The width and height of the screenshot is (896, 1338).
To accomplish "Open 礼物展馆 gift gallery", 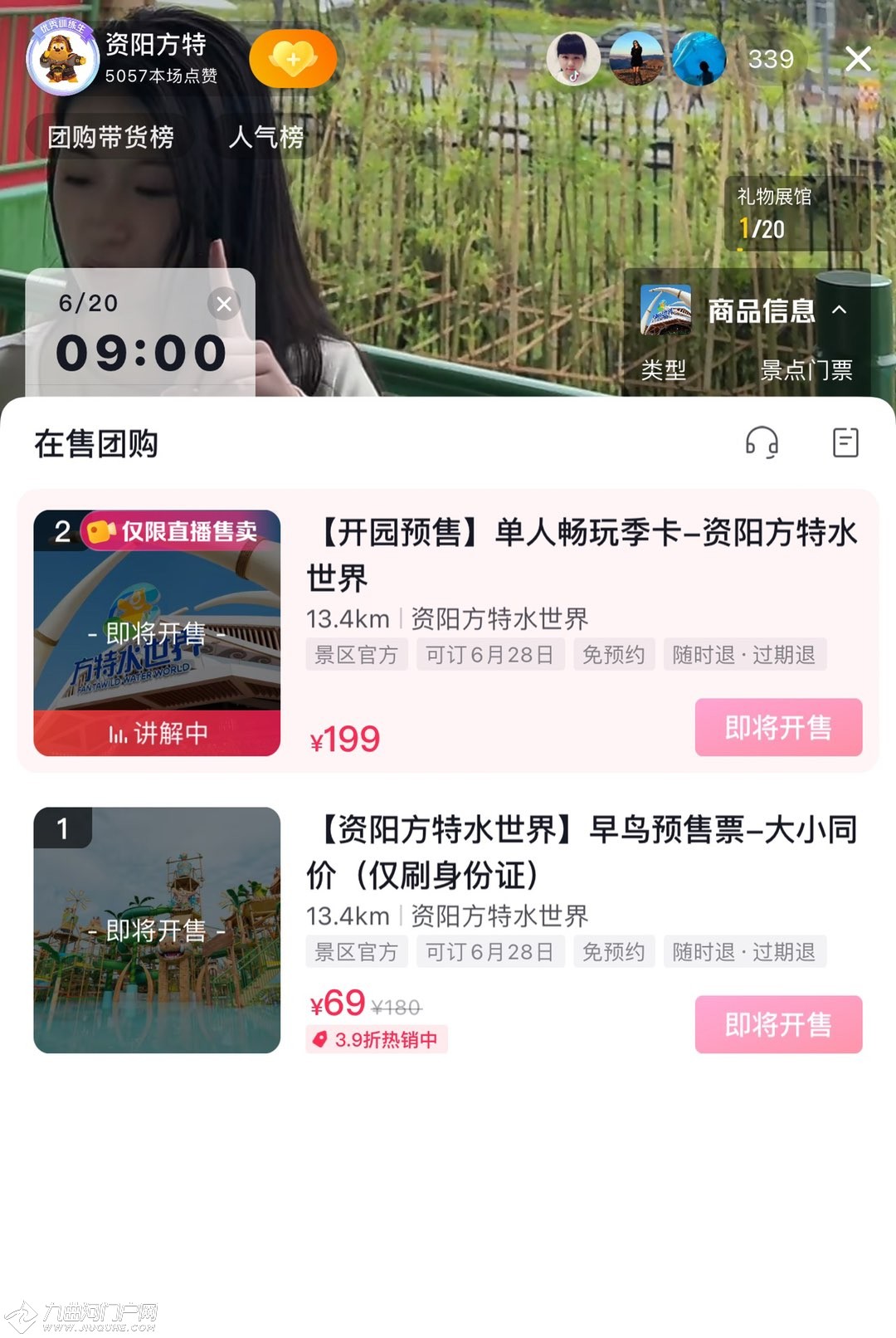I will (796, 213).
